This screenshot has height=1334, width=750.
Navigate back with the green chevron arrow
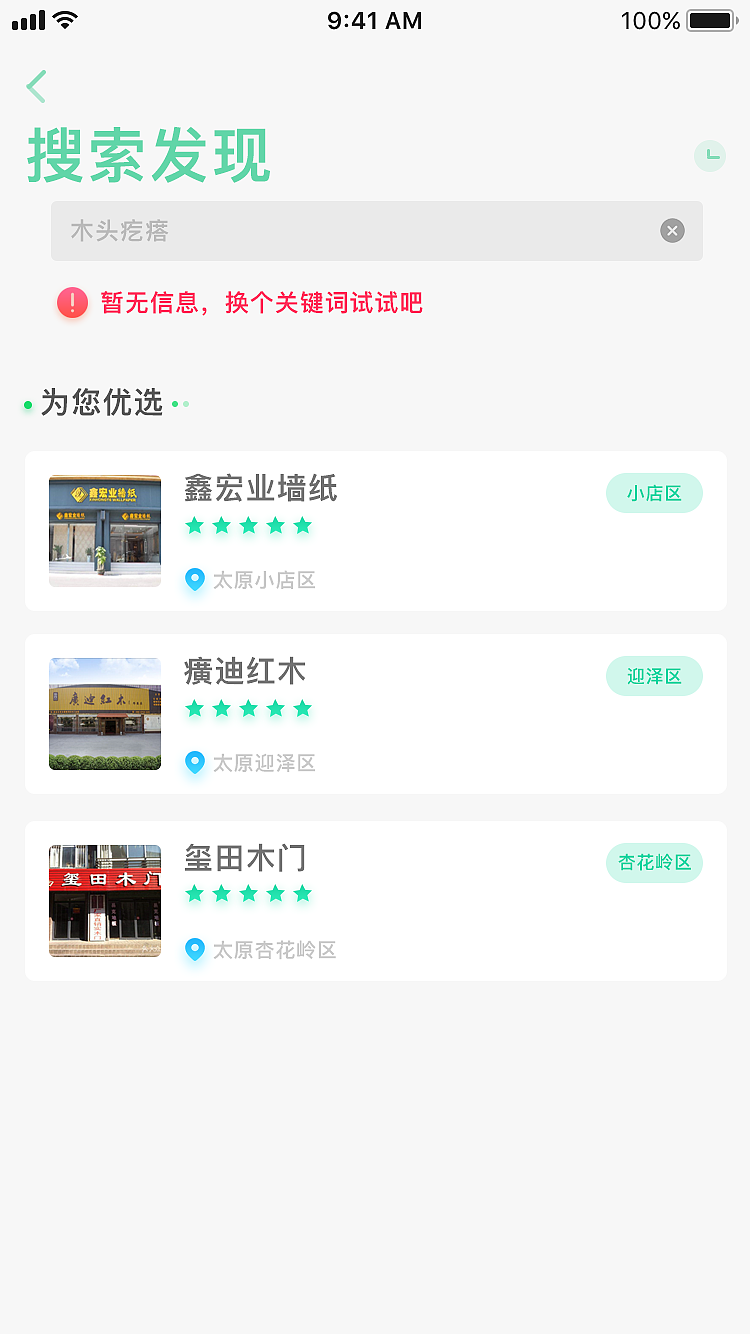(36, 87)
